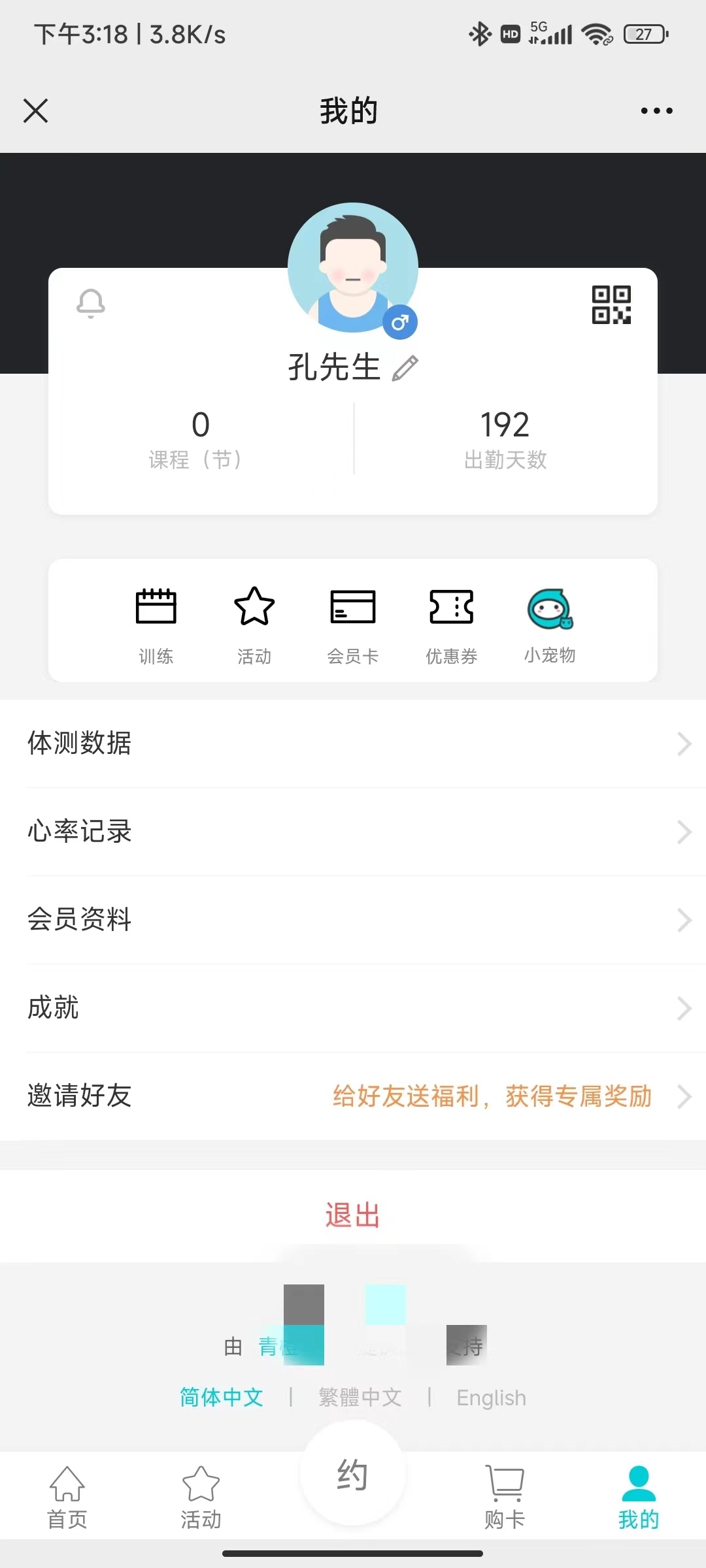Viewport: 706px width, 1568px height.
Task: Switch language to English
Action: click(492, 1397)
